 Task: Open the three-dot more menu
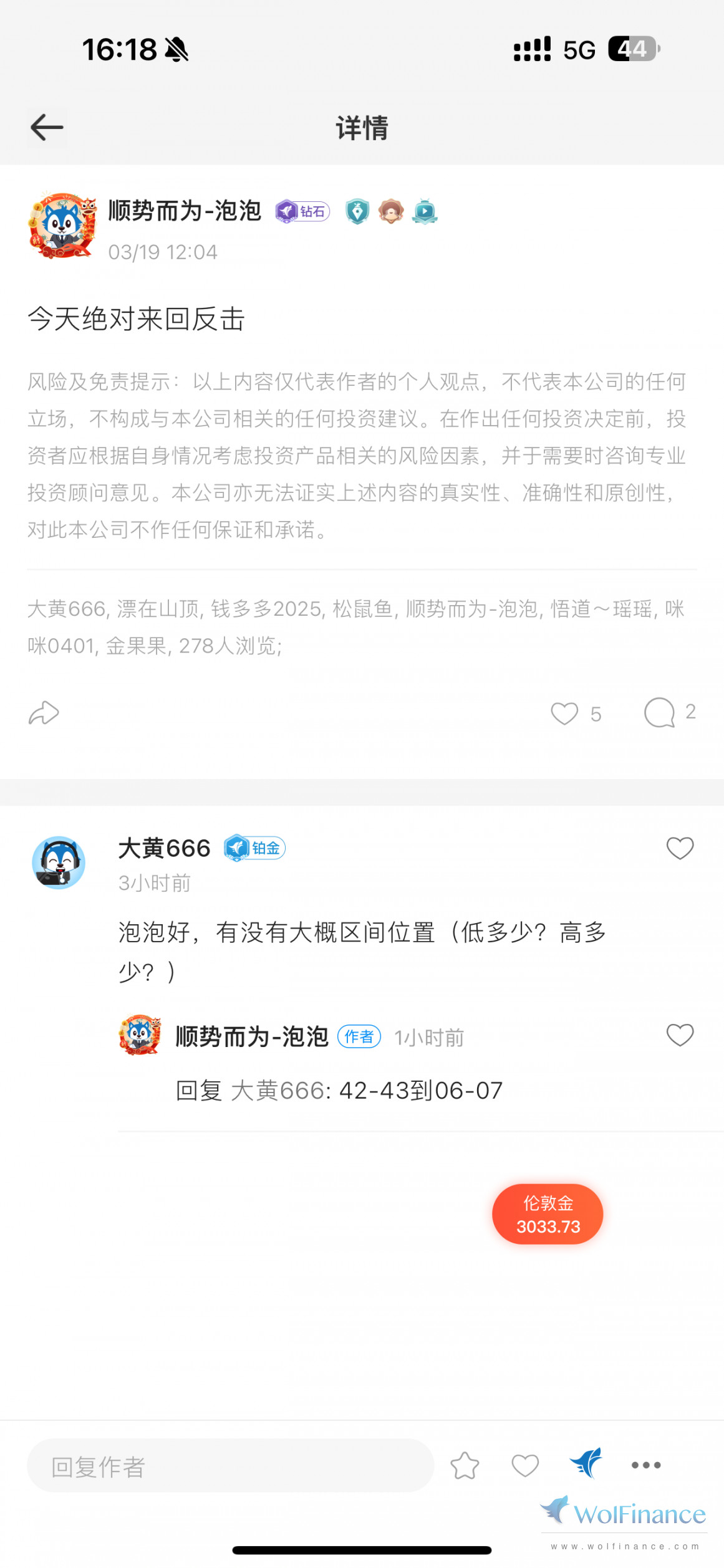(x=646, y=1465)
